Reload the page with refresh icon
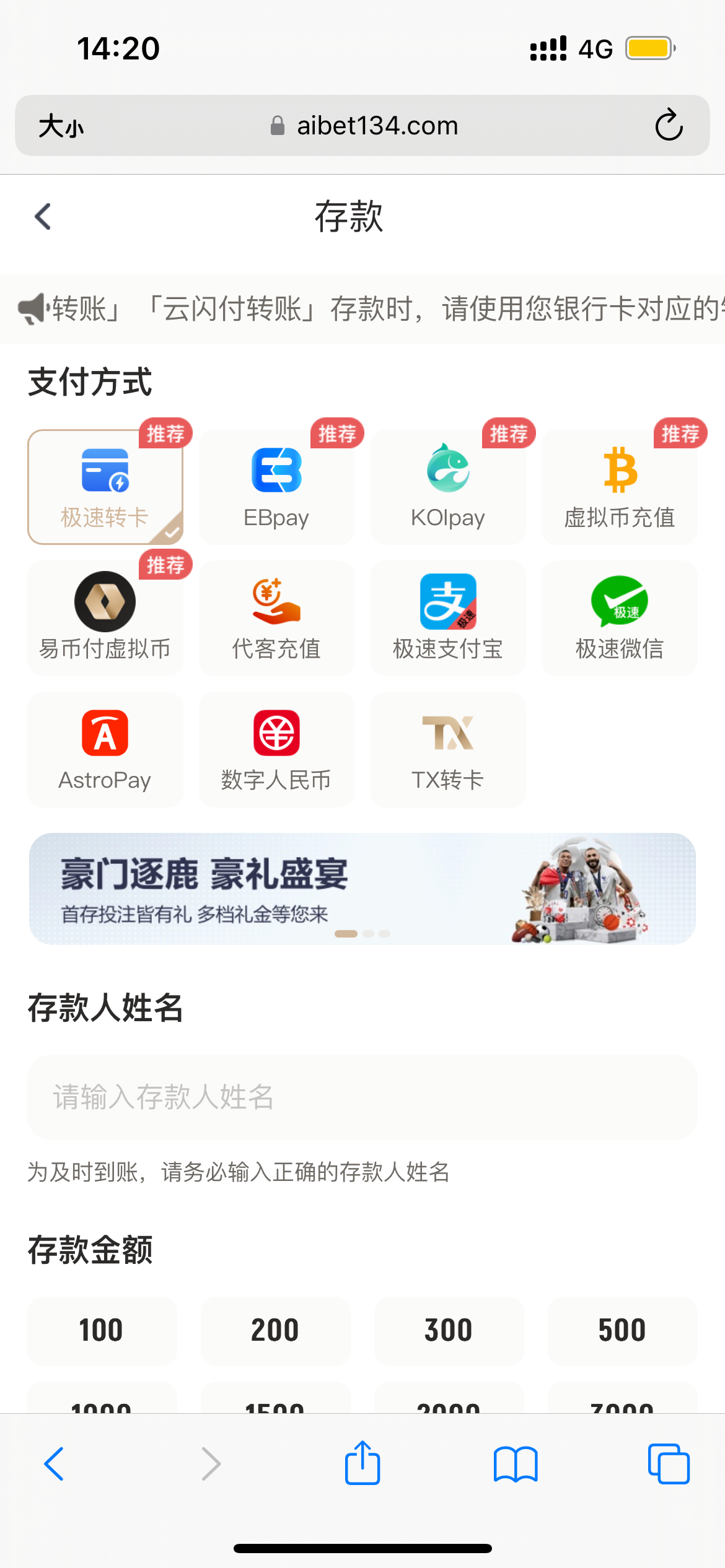Screen dimensions: 725x1568 coord(669,126)
